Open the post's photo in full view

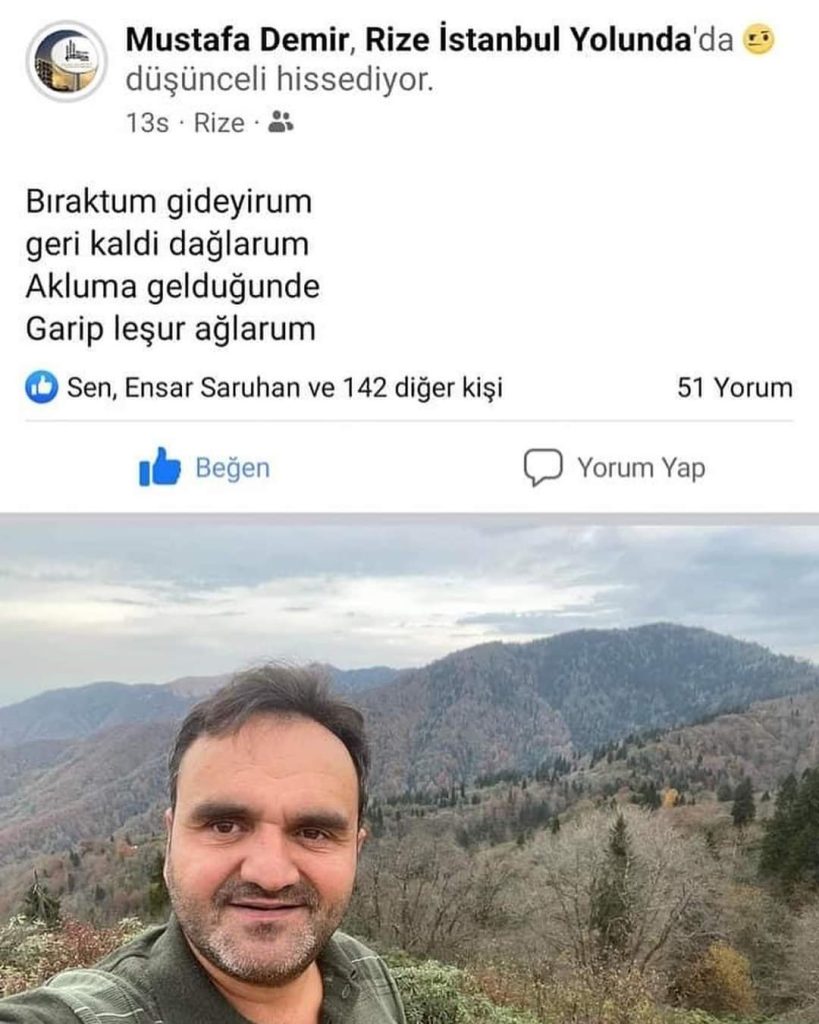point(409,770)
